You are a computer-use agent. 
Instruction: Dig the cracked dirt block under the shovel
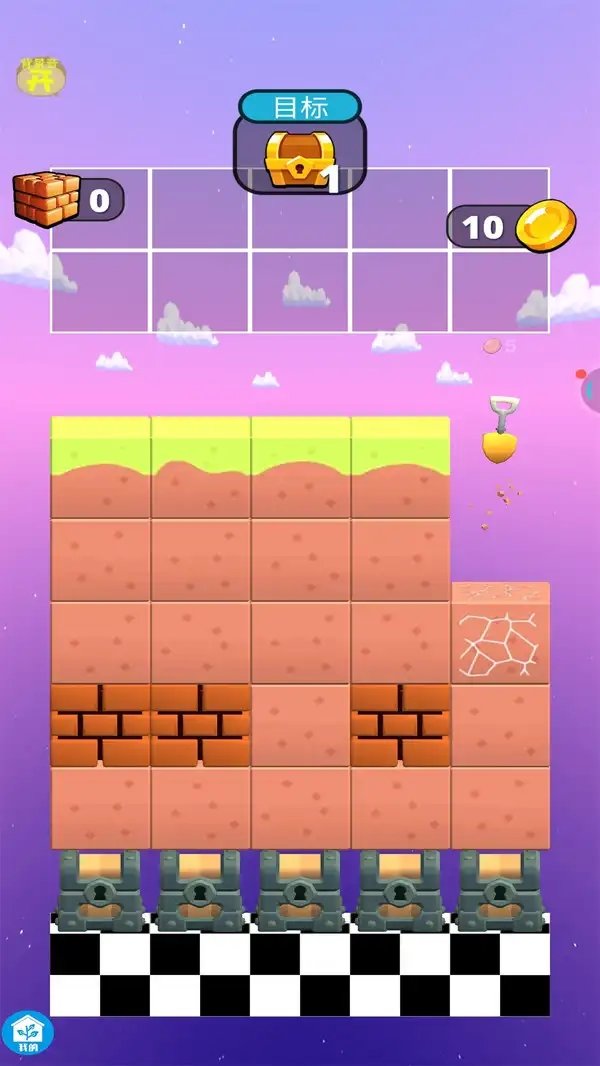click(500, 634)
